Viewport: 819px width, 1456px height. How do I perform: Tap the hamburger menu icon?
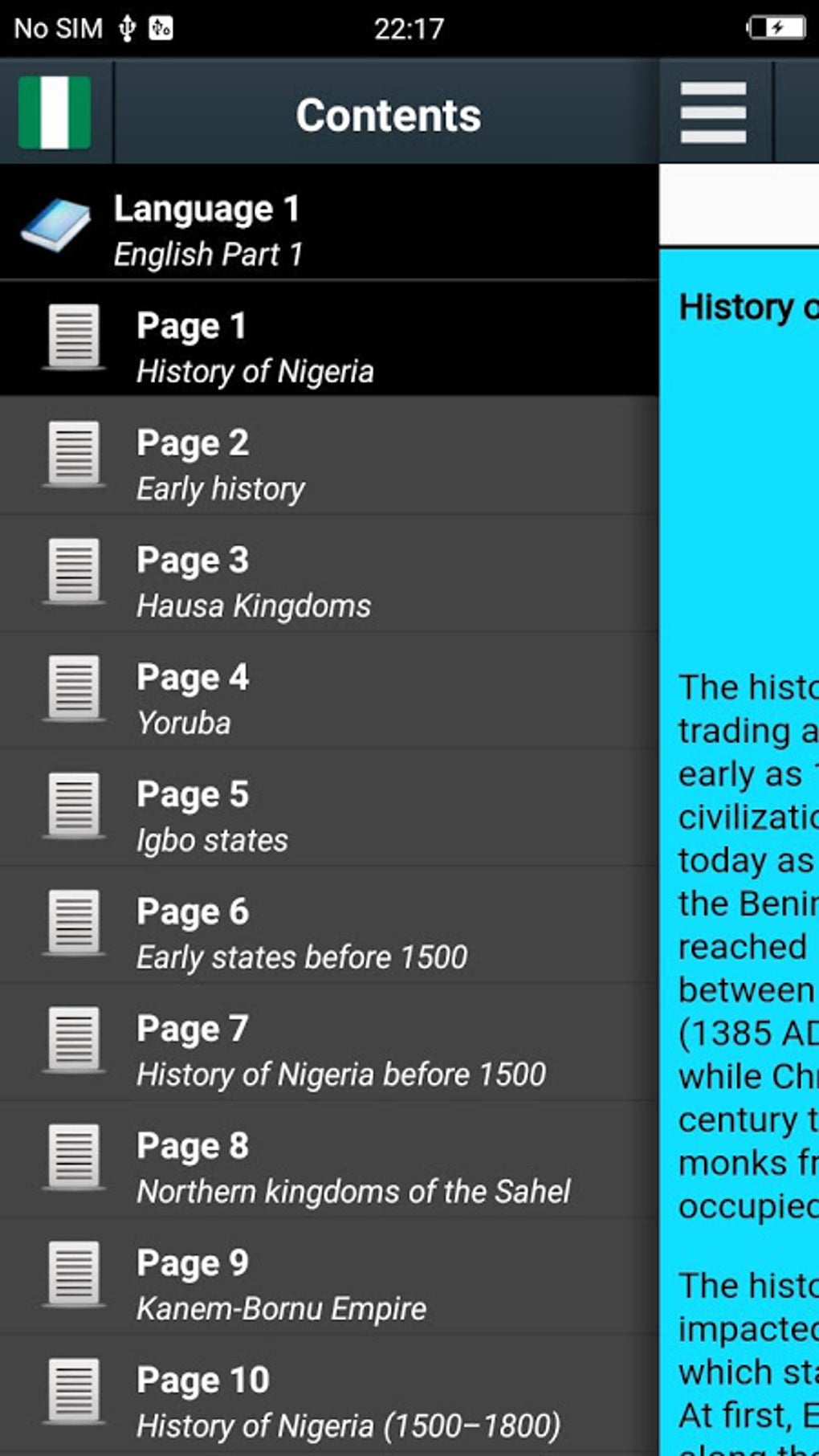713,112
